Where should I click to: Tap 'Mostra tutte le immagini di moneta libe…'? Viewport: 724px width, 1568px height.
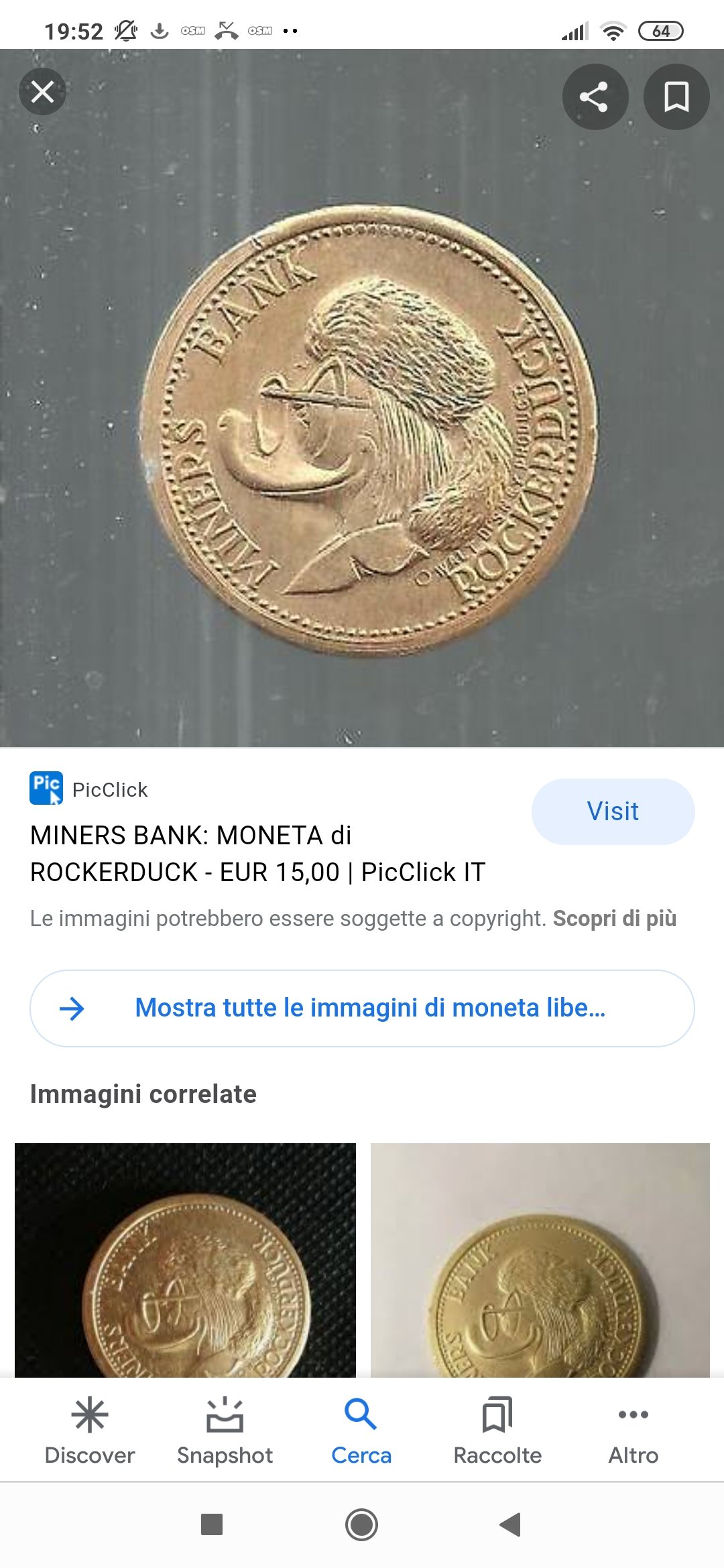pyautogui.click(x=362, y=1008)
